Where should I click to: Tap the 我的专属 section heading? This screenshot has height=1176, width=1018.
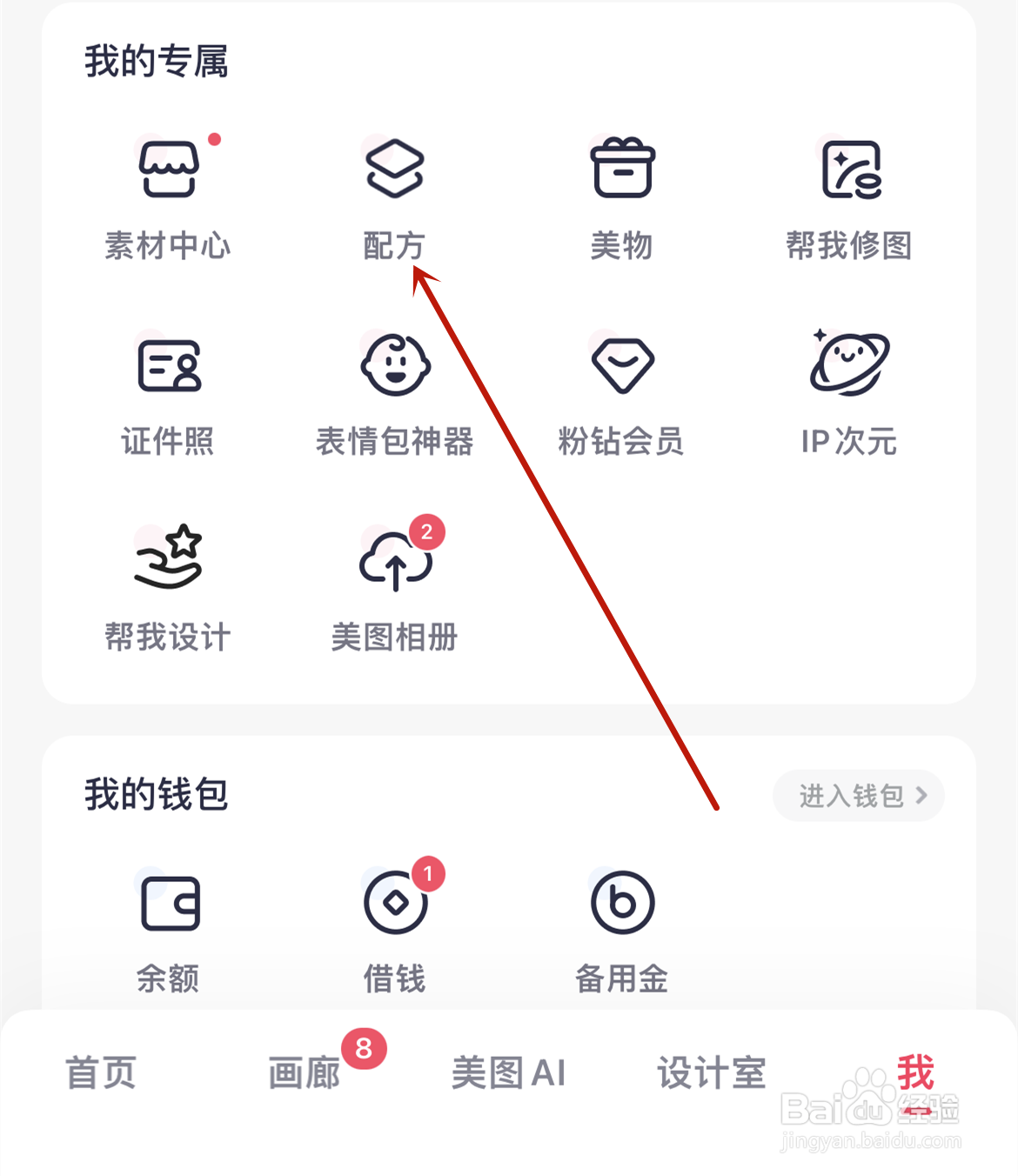[157, 61]
